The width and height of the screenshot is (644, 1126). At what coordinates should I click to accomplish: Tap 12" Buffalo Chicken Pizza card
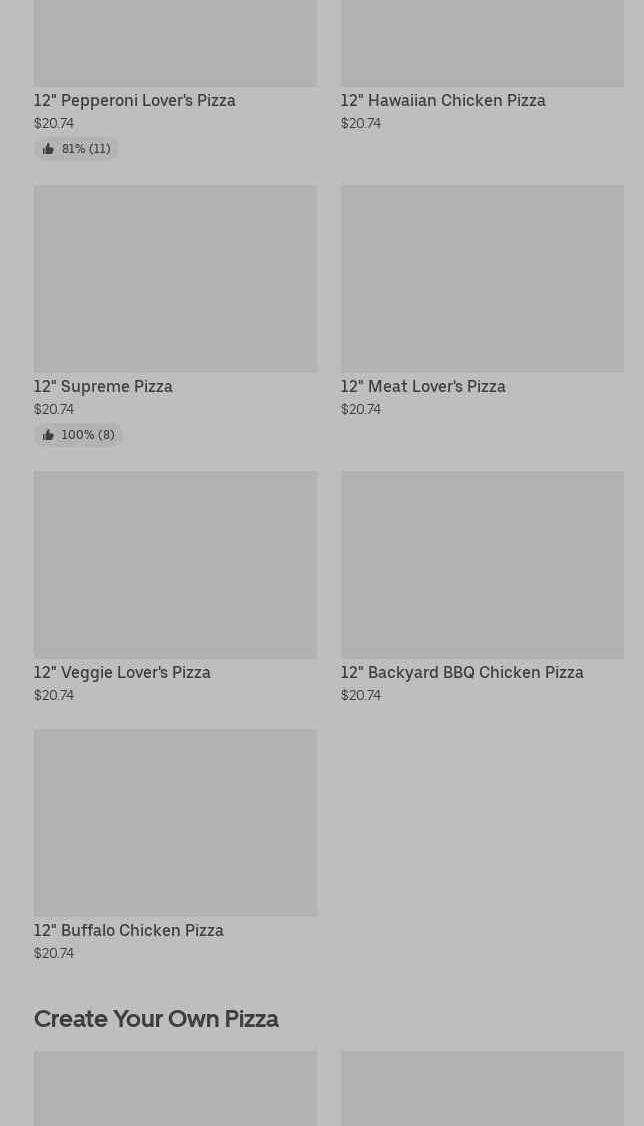pos(175,823)
